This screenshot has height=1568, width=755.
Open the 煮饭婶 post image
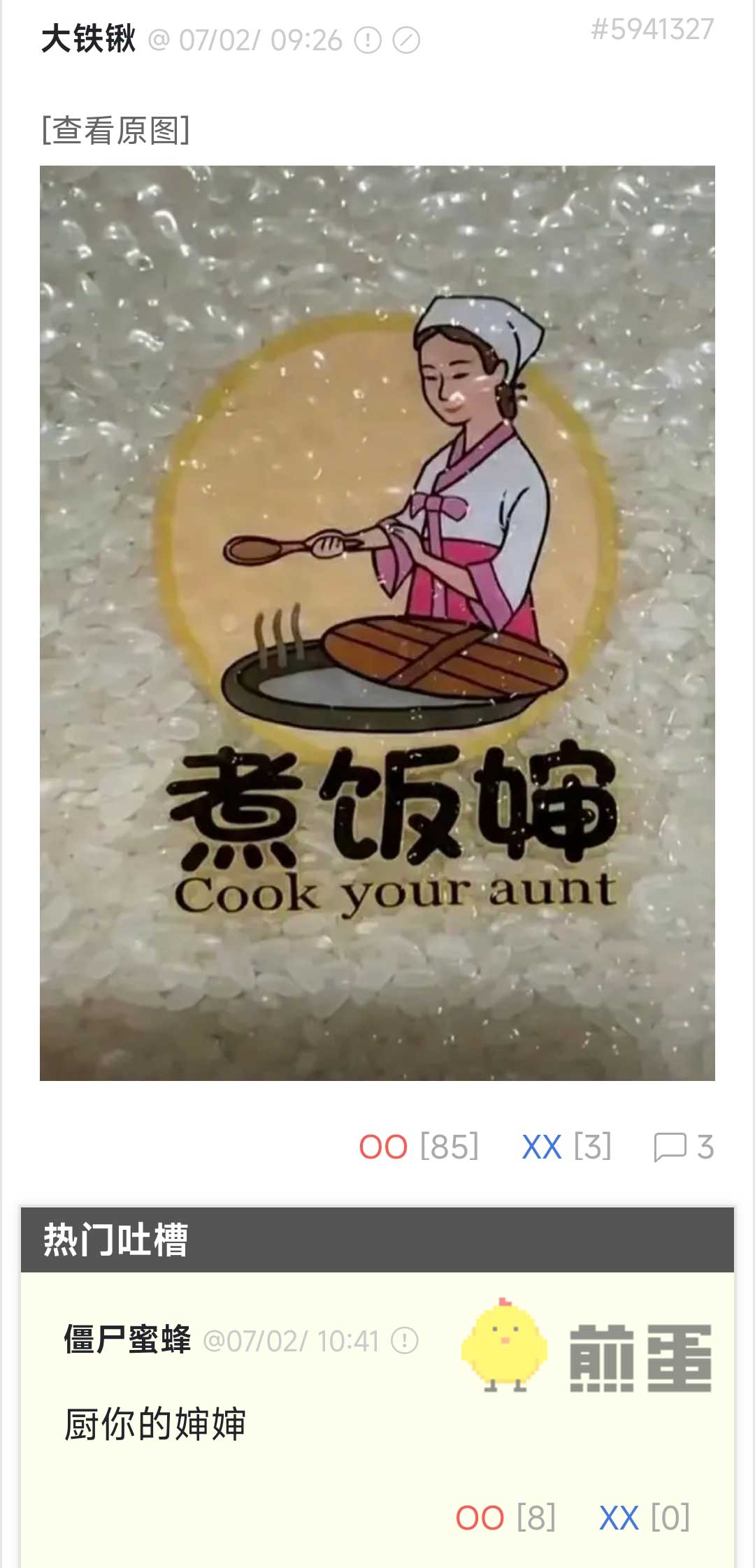(x=377, y=623)
